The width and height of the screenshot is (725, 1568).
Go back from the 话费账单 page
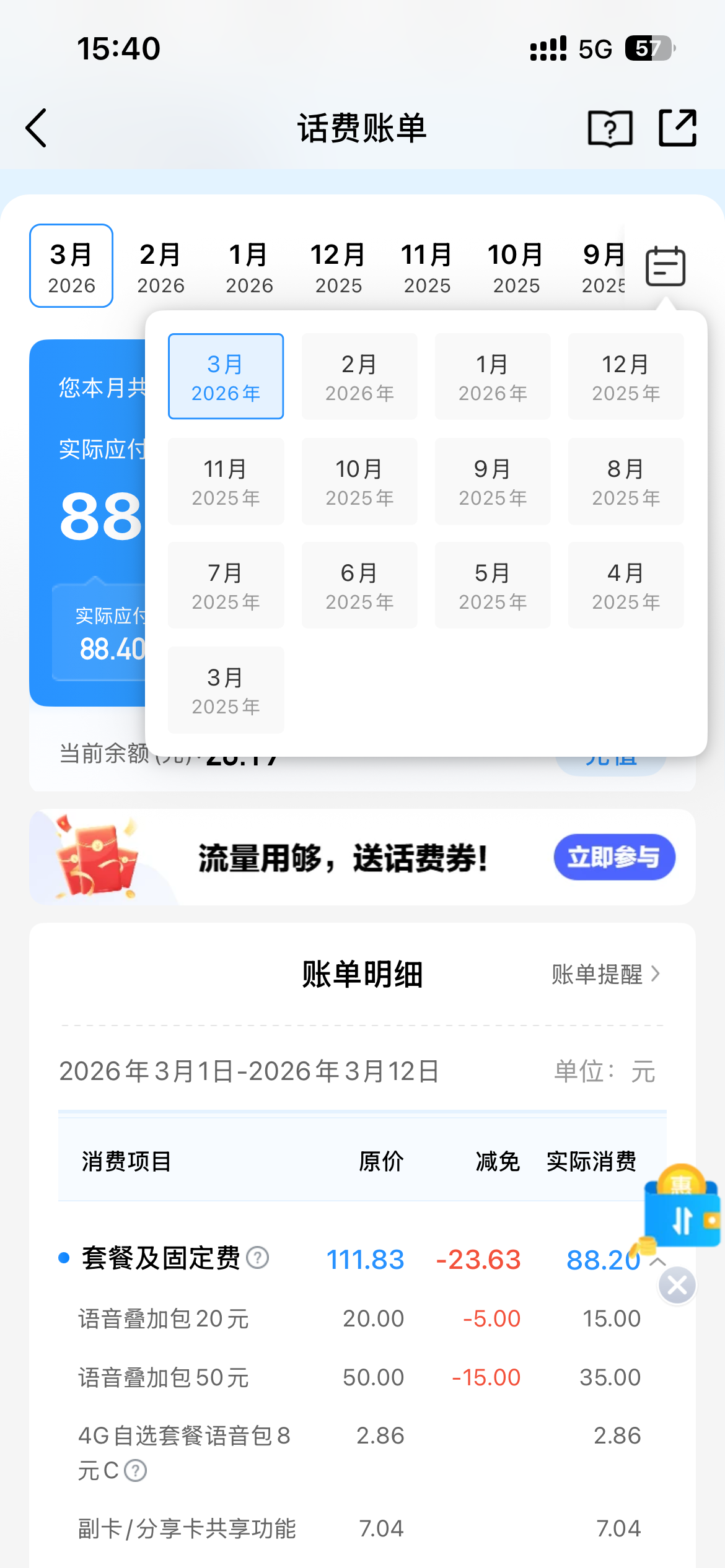(37, 128)
